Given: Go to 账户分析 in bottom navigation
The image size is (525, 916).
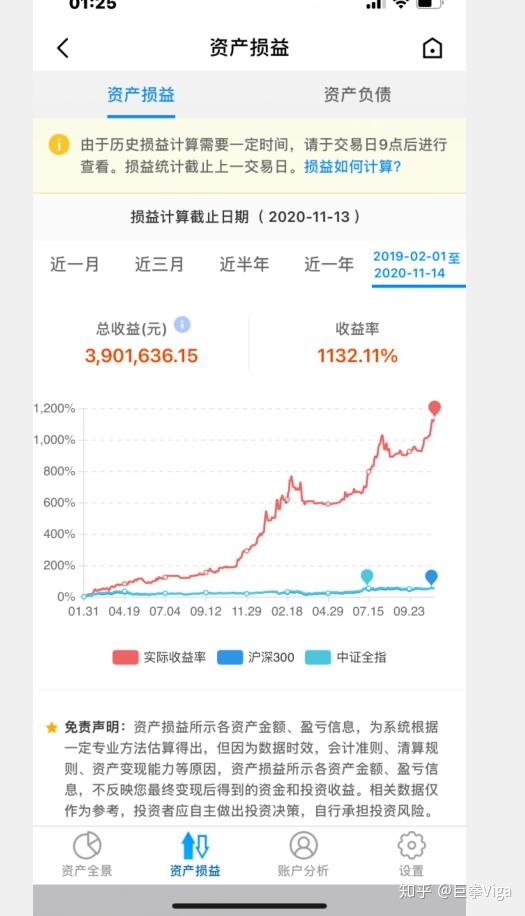Looking at the screenshot, I should pyautogui.click(x=303, y=854).
